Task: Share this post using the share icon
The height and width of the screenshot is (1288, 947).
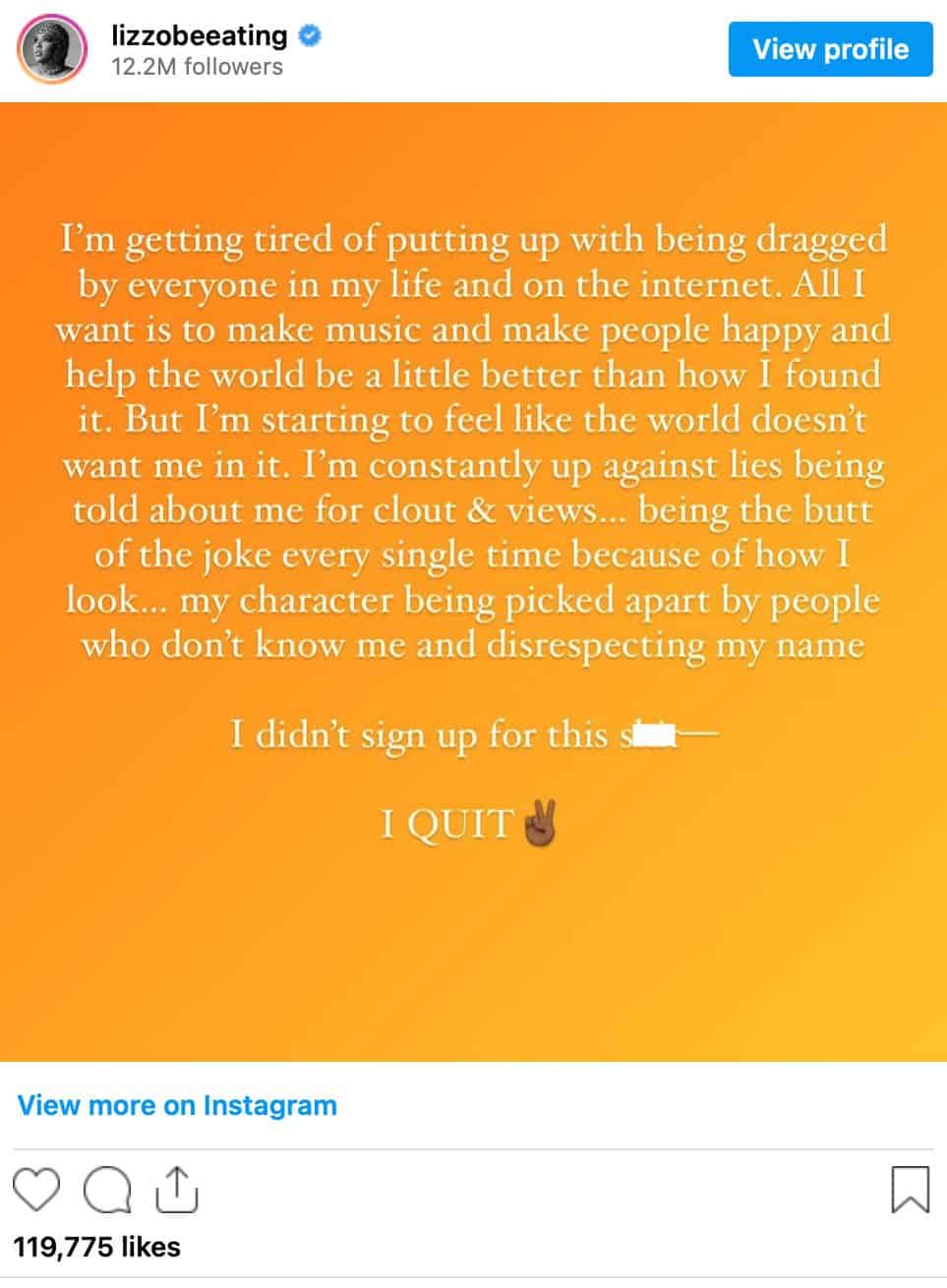Action: point(178,1189)
